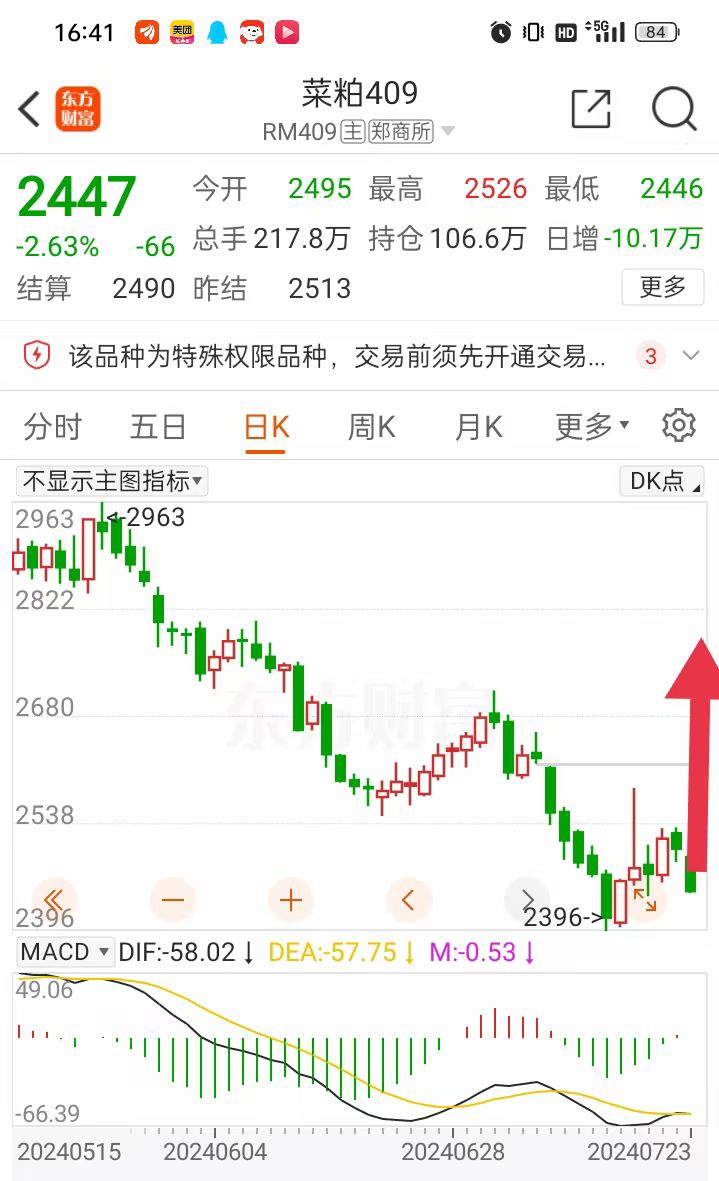This screenshot has width=719, height=1181.
Task: Go back using the top-left arrow
Action: click(x=29, y=109)
